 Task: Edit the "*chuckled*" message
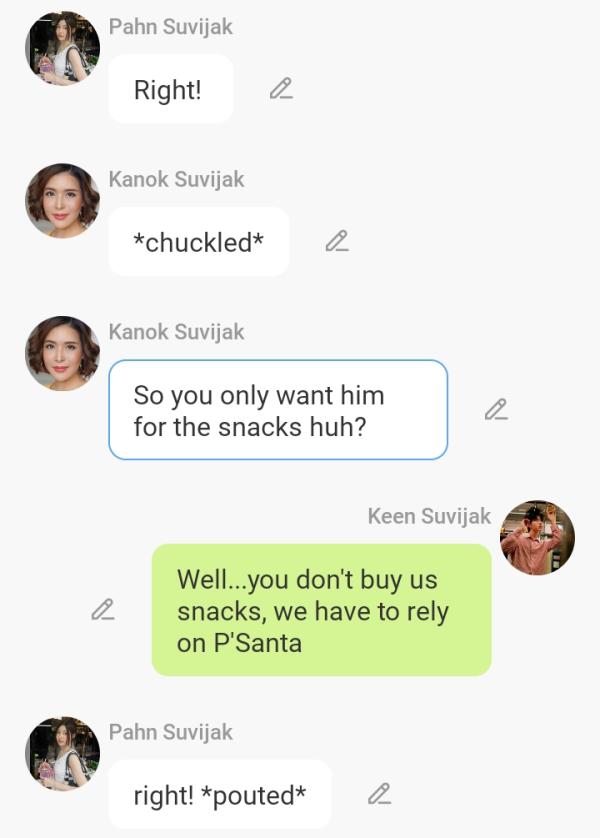(x=337, y=241)
